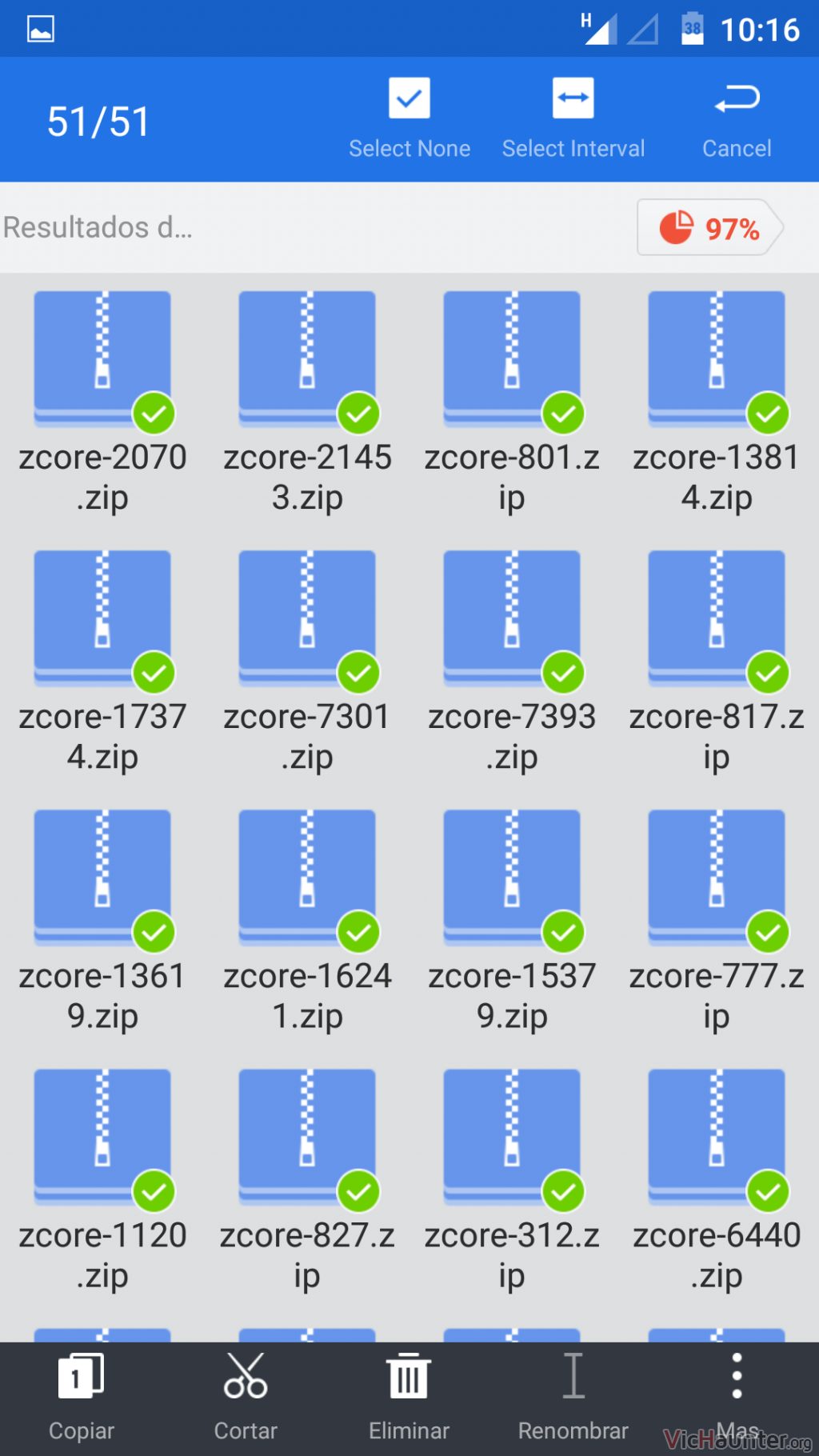Uncheck zcore-777.zip
Screen dimensions: 819x1456
[717, 921]
